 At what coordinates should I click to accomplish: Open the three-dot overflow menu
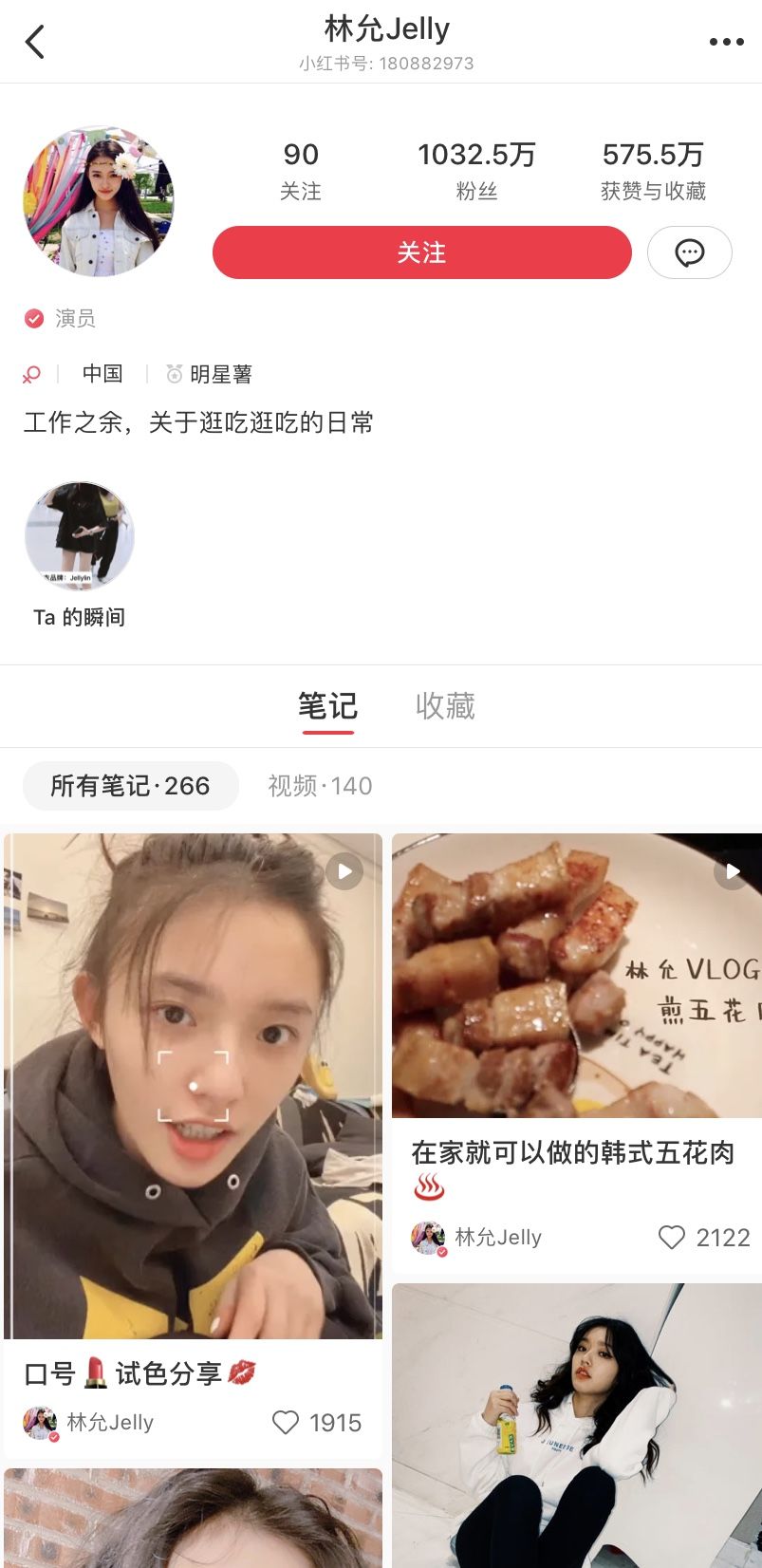(x=726, y=42)
